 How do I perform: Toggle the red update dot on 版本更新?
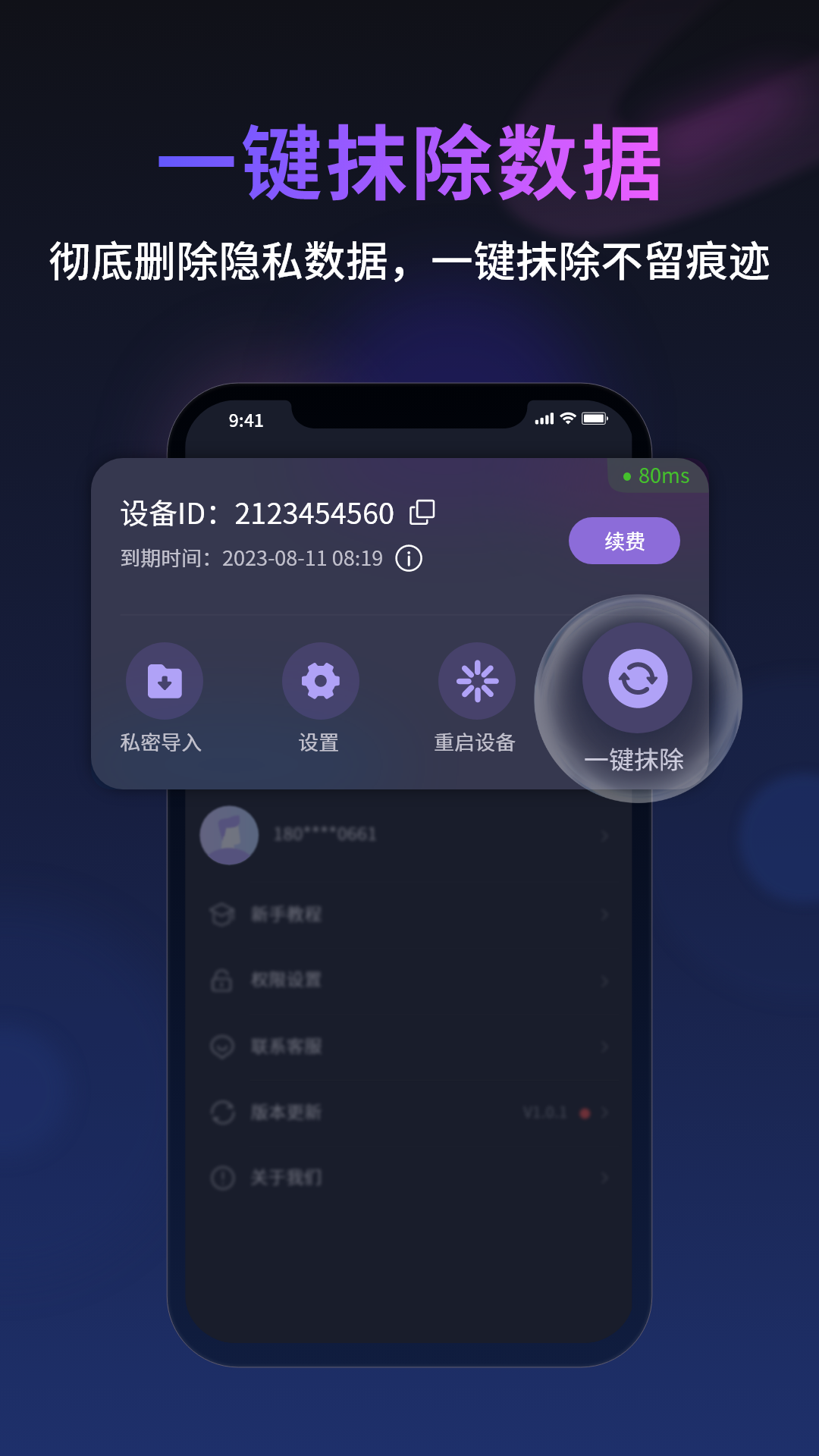coord(584,1113)
